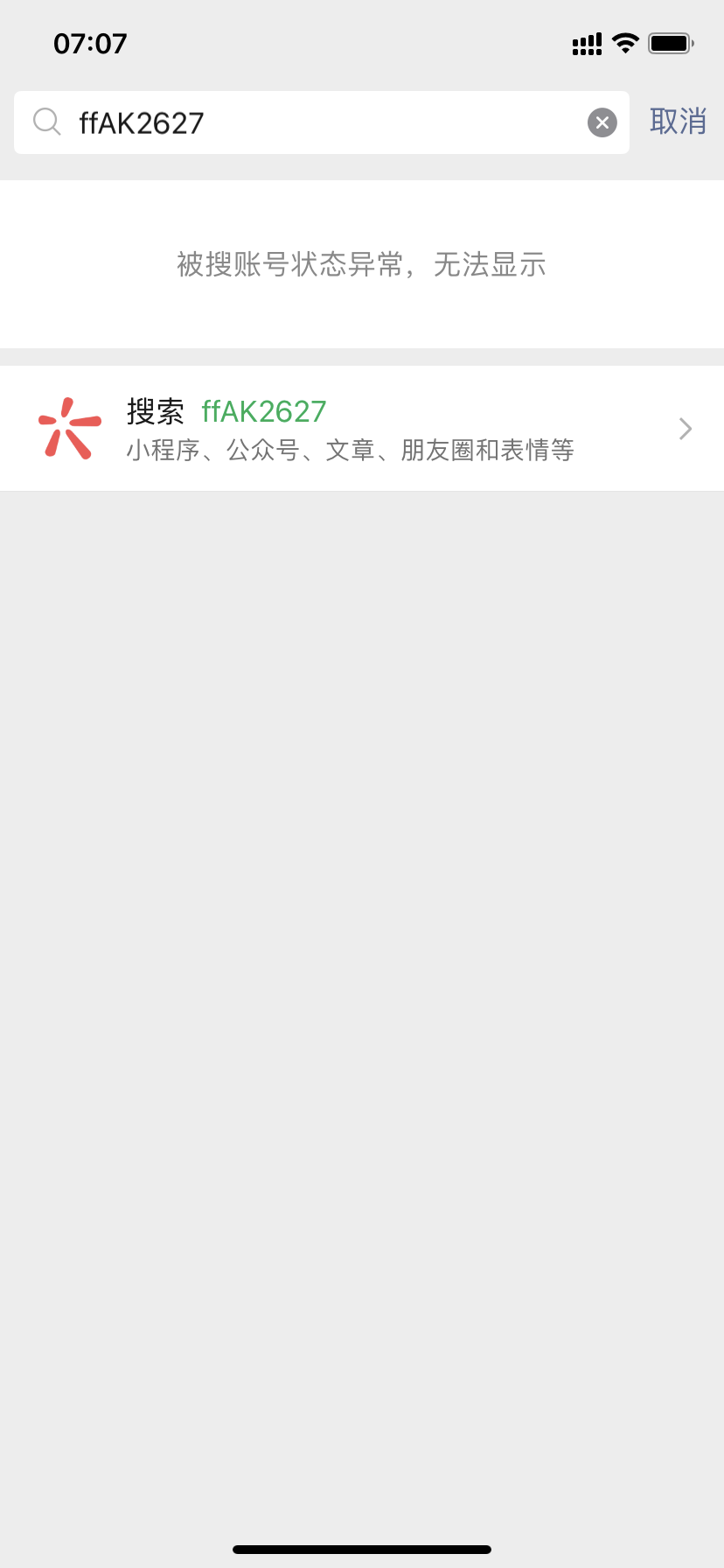Clear the search text with the X icon

[602, 122]
